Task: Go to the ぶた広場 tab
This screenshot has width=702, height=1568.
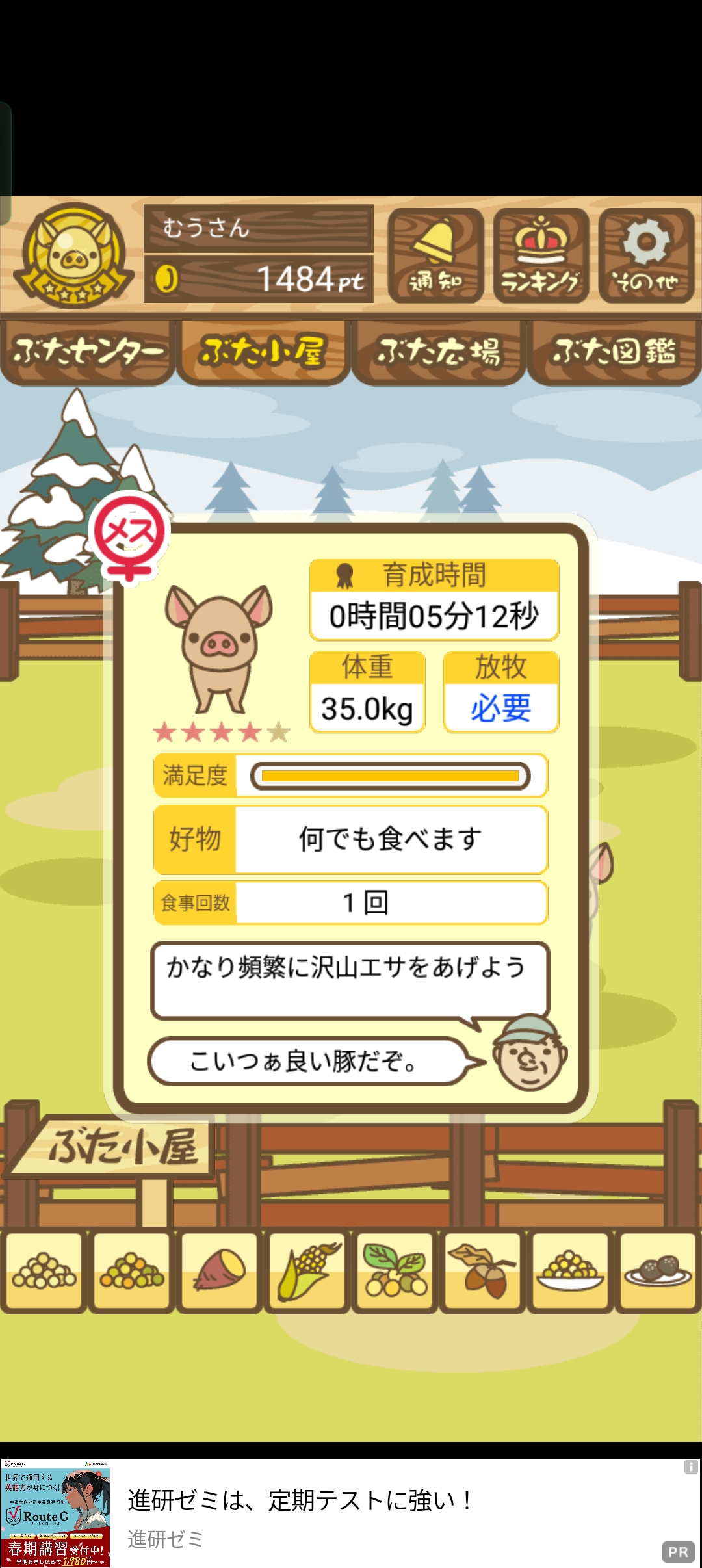Action: (439, 352)
